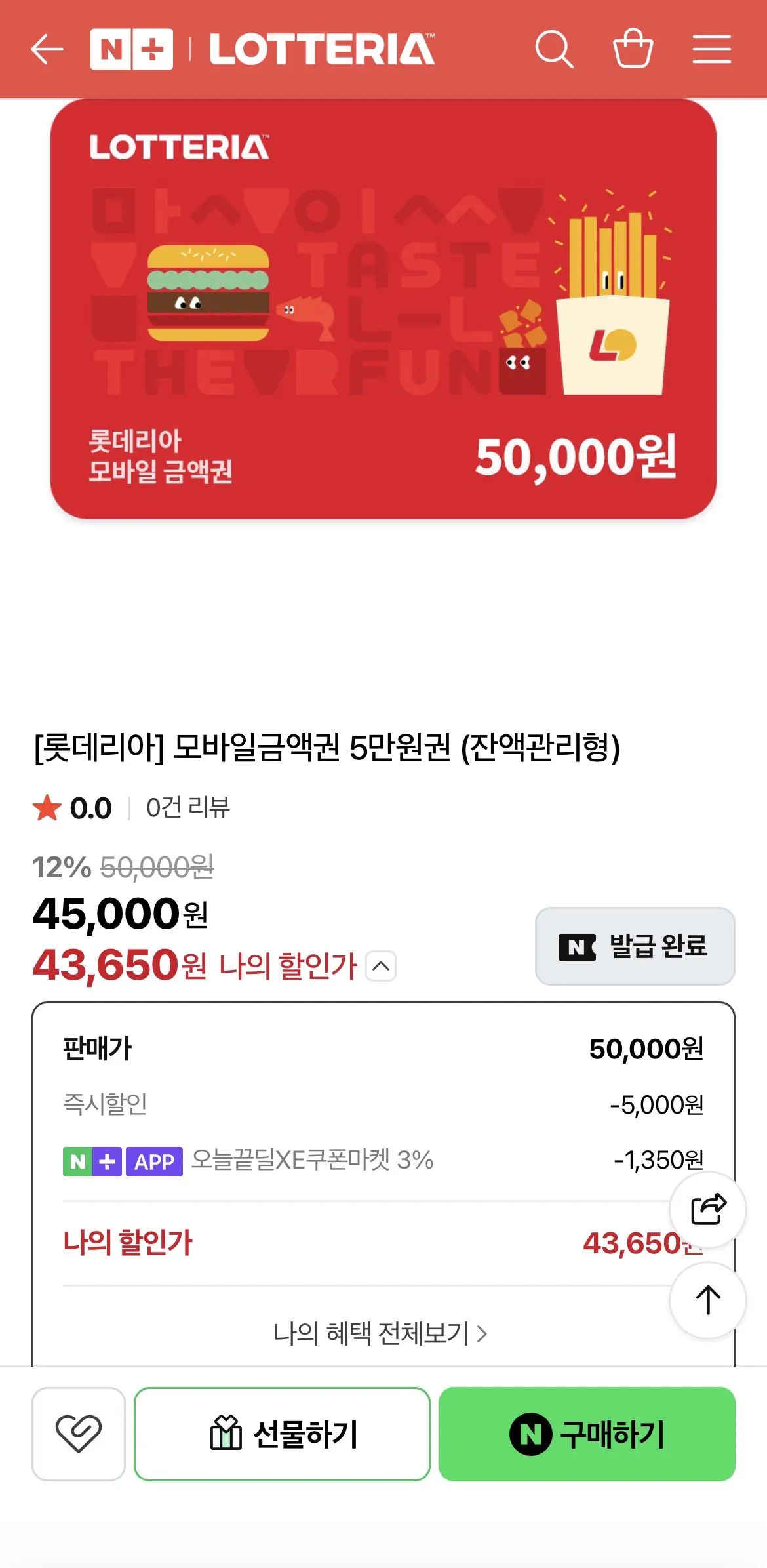Image resolution: width=767 pixels, height=1568 pixels.
Task: Open the search function
Action: click(555, 49)
